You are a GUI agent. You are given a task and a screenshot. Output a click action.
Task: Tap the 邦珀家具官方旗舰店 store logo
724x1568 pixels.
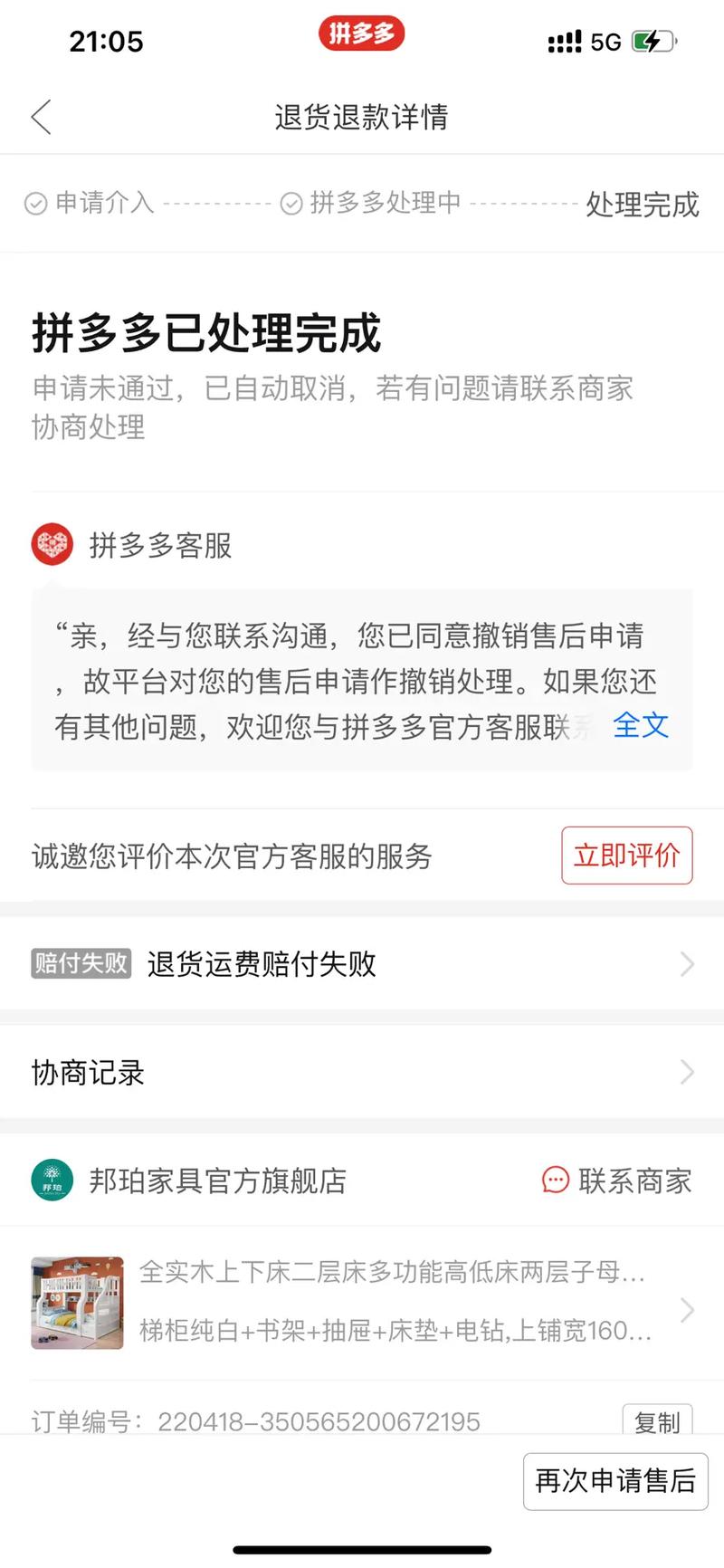point(52,1181)
